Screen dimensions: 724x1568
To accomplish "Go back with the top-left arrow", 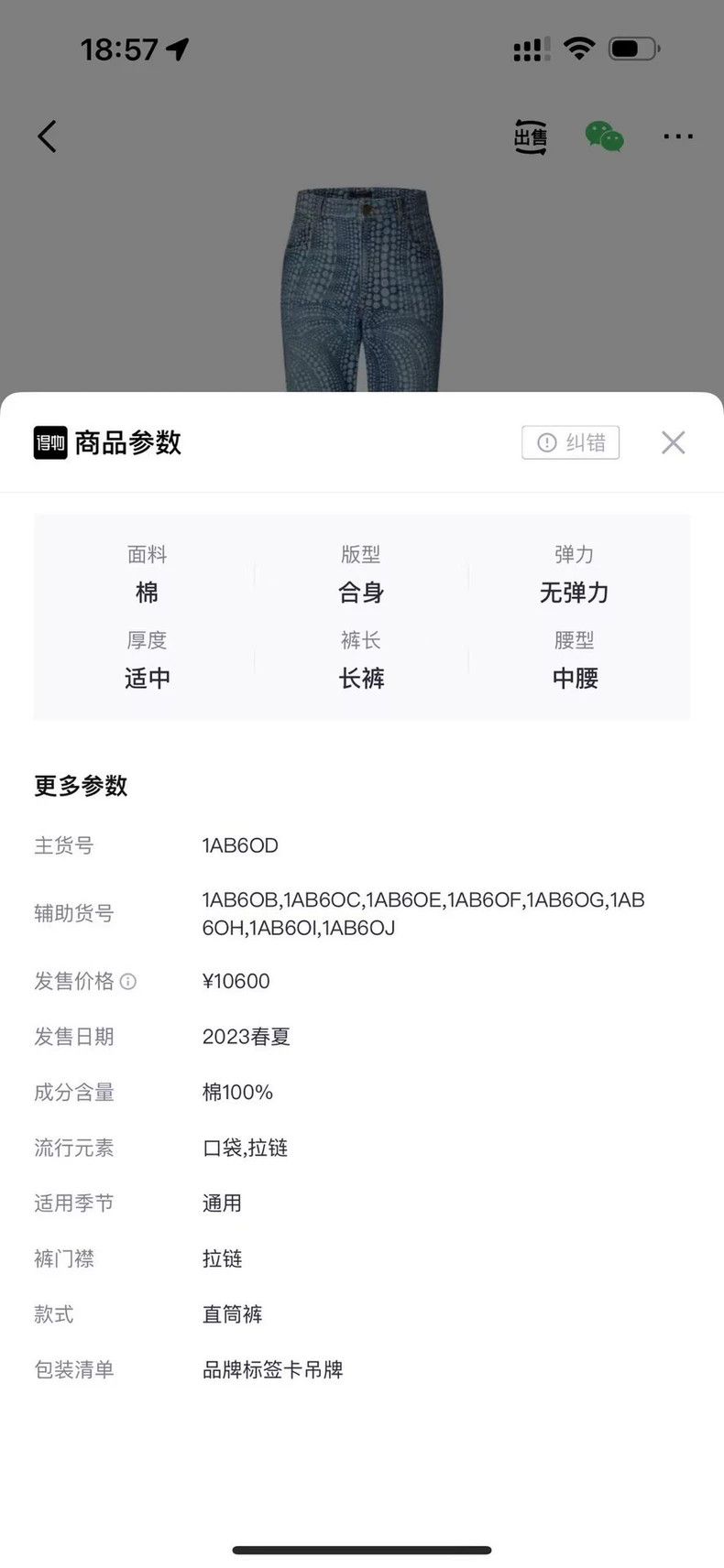I will click(x=47, y=136).
